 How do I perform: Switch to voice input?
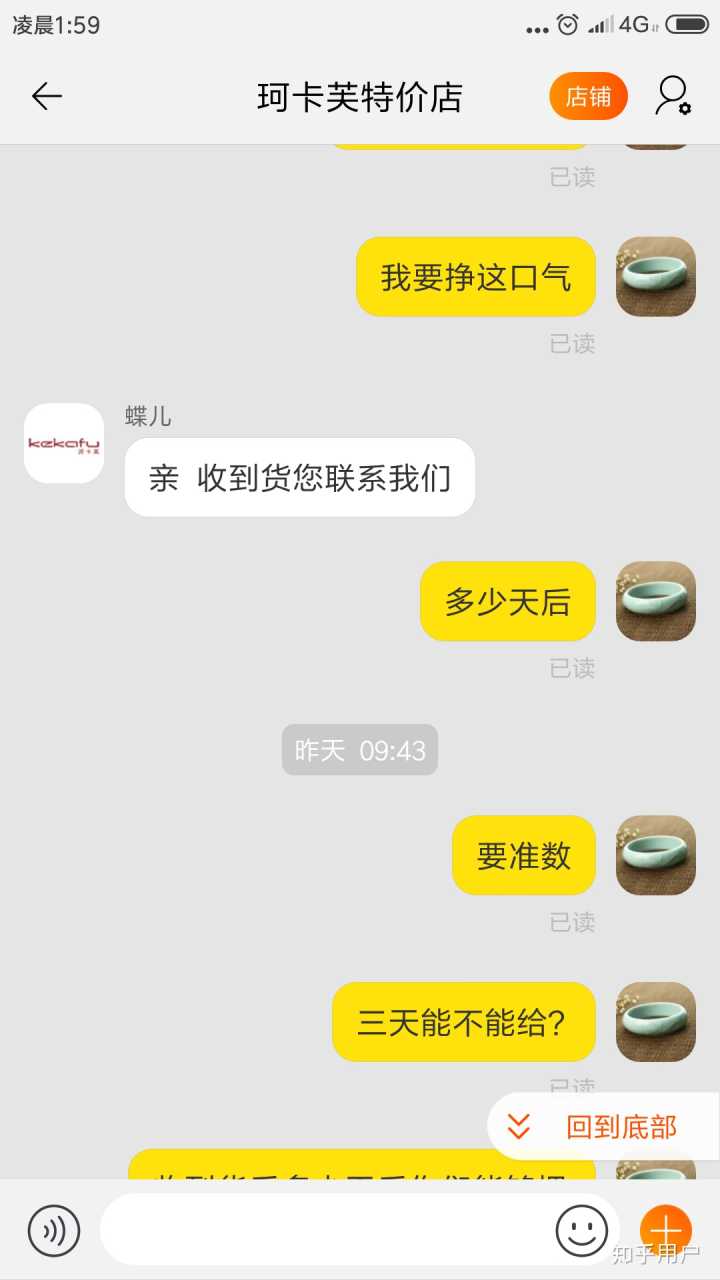pos(54,1230)
